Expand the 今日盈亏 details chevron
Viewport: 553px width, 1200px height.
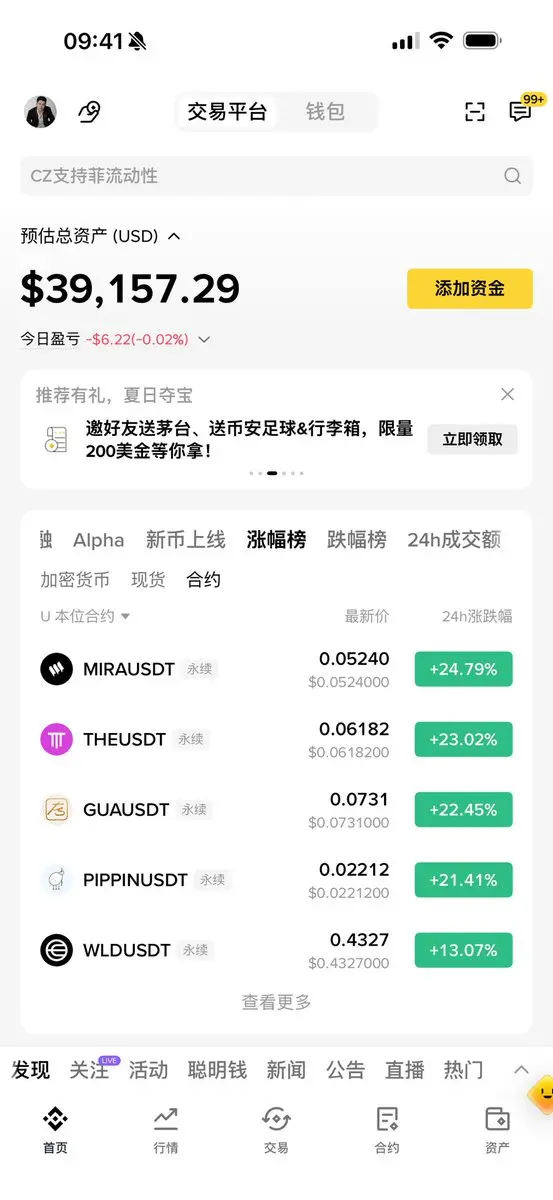click(204, 340)
